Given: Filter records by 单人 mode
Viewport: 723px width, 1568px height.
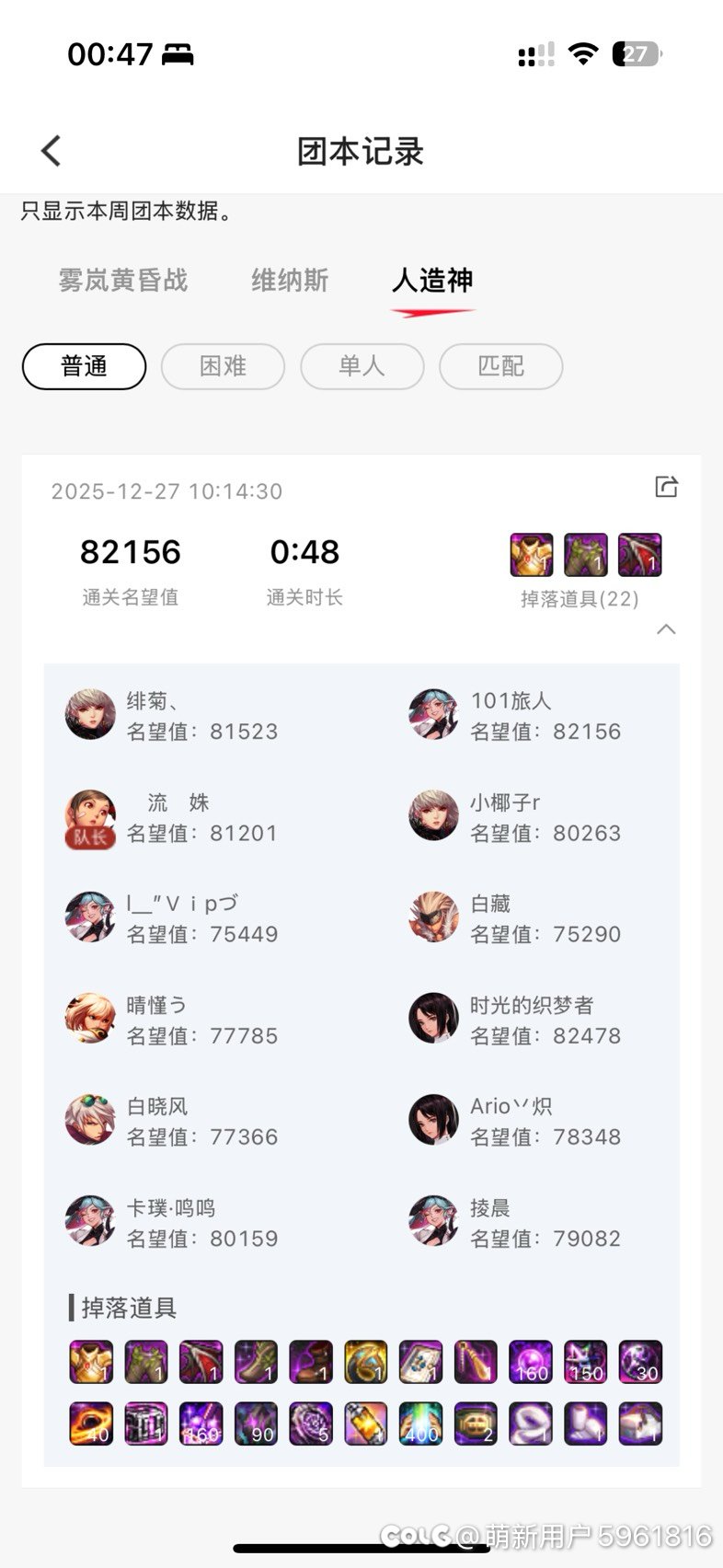Looking at the screenshot, I should (x=362, y=366).
